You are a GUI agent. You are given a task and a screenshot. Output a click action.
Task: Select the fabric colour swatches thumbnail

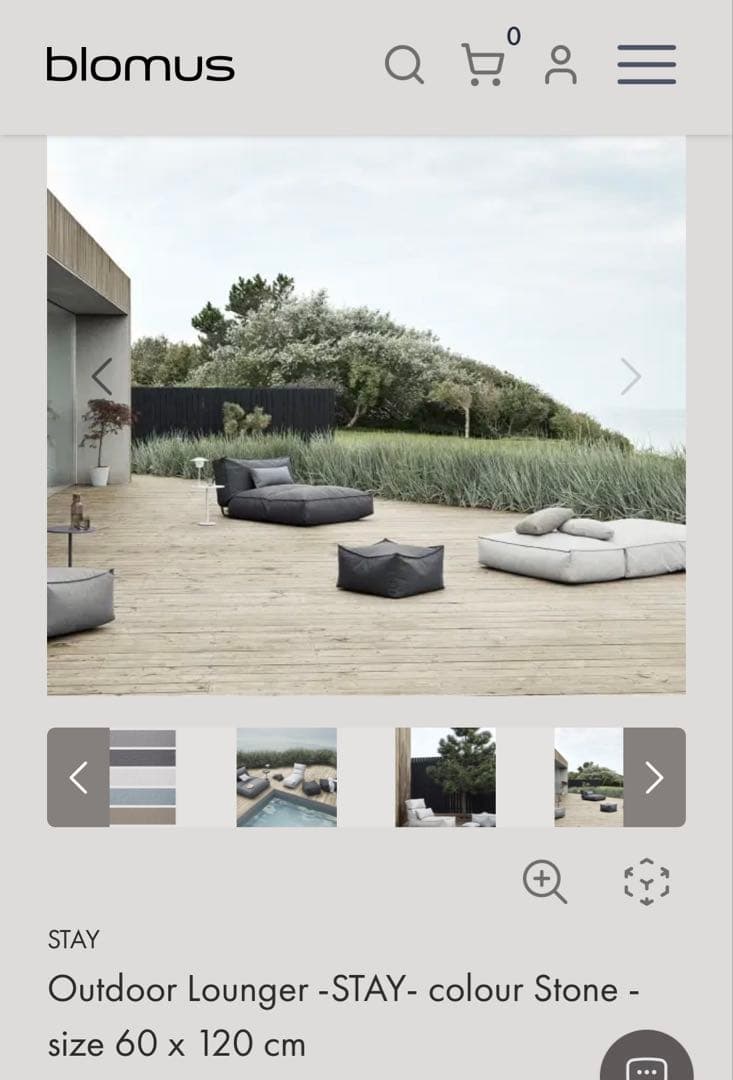143,777
